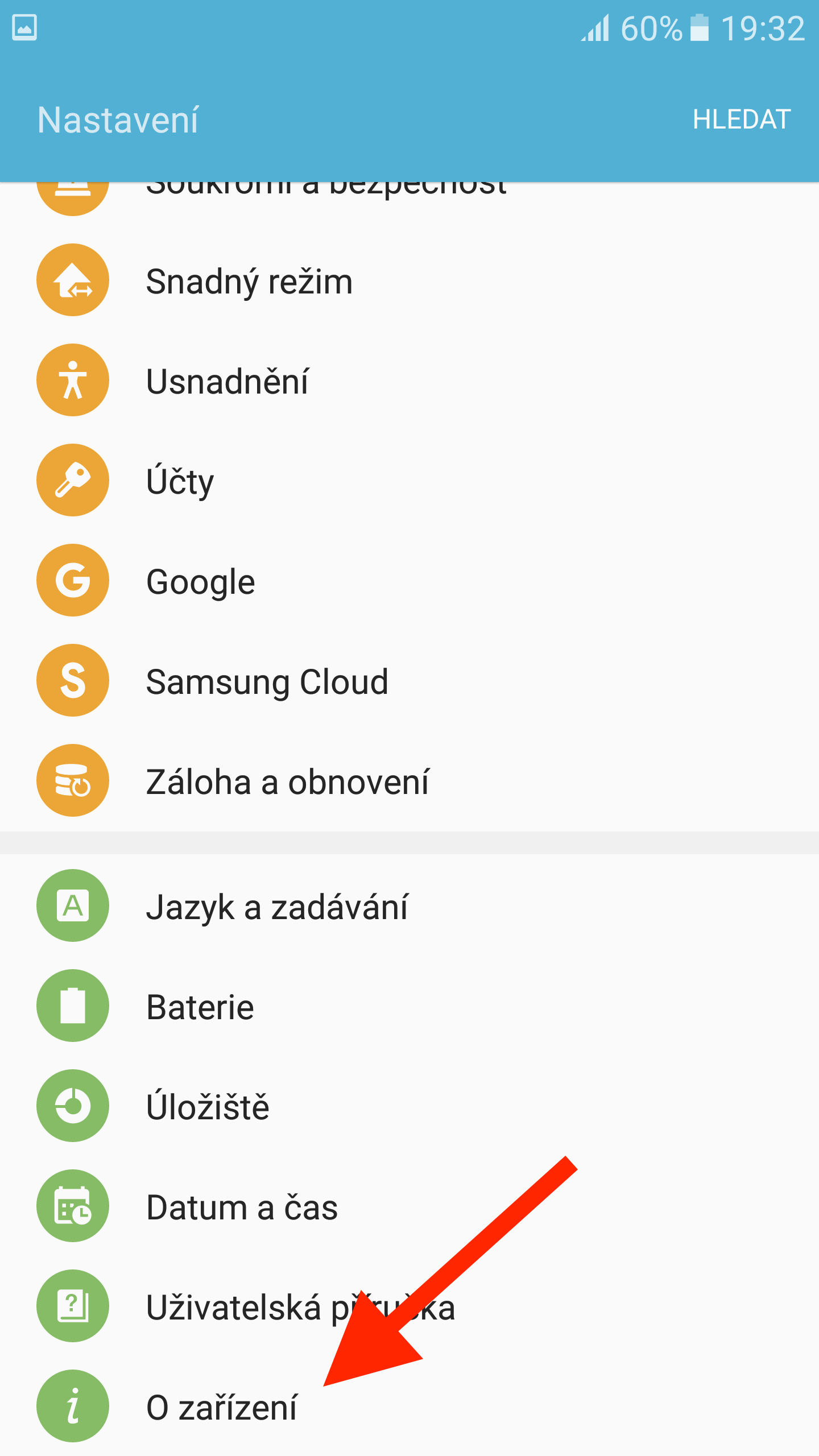This screenshot has width=819, height=1456.
Task: Click the Samsung Cloud "S" icon
Action: [72, 681]
